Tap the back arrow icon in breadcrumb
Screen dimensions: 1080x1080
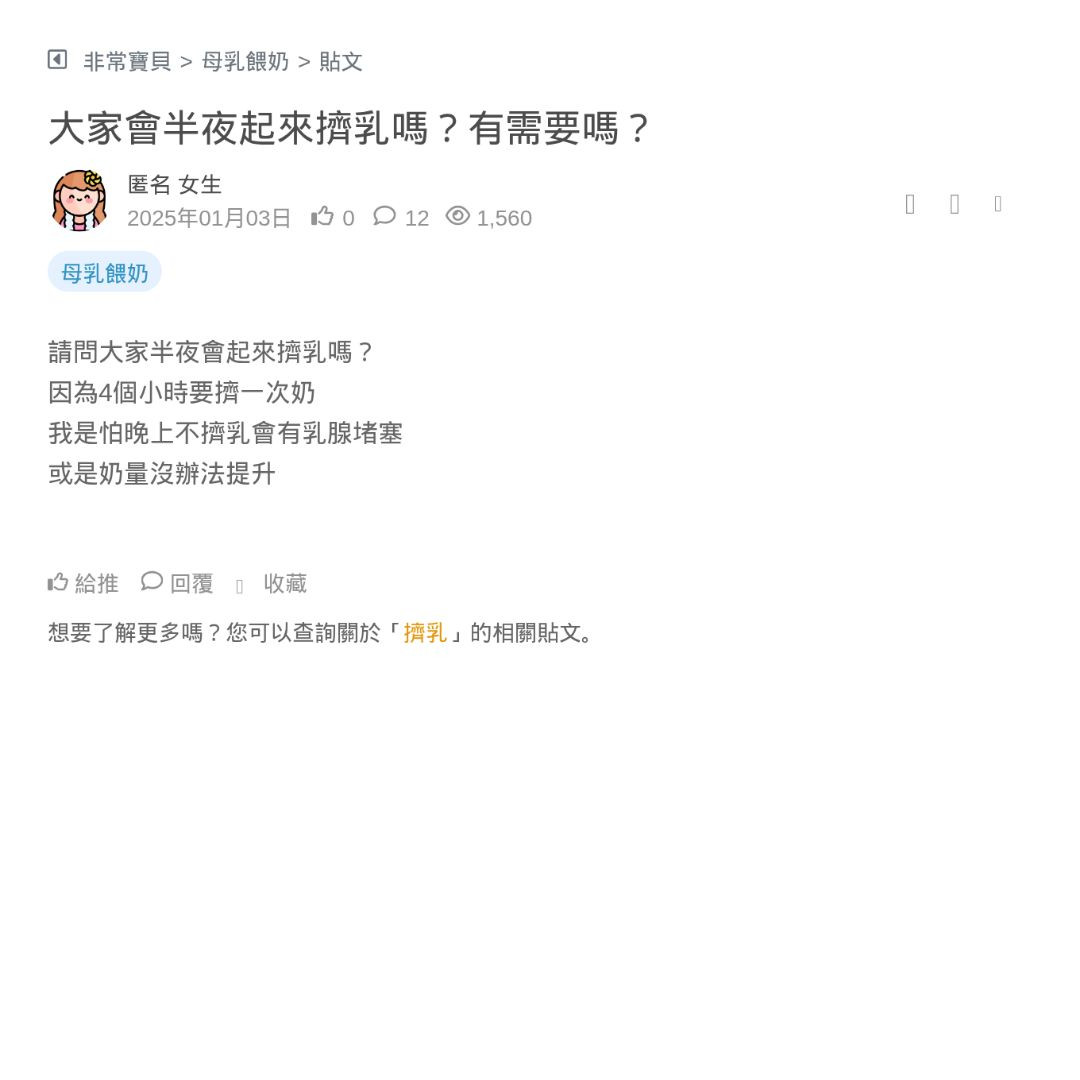click(x=57, y=60)
